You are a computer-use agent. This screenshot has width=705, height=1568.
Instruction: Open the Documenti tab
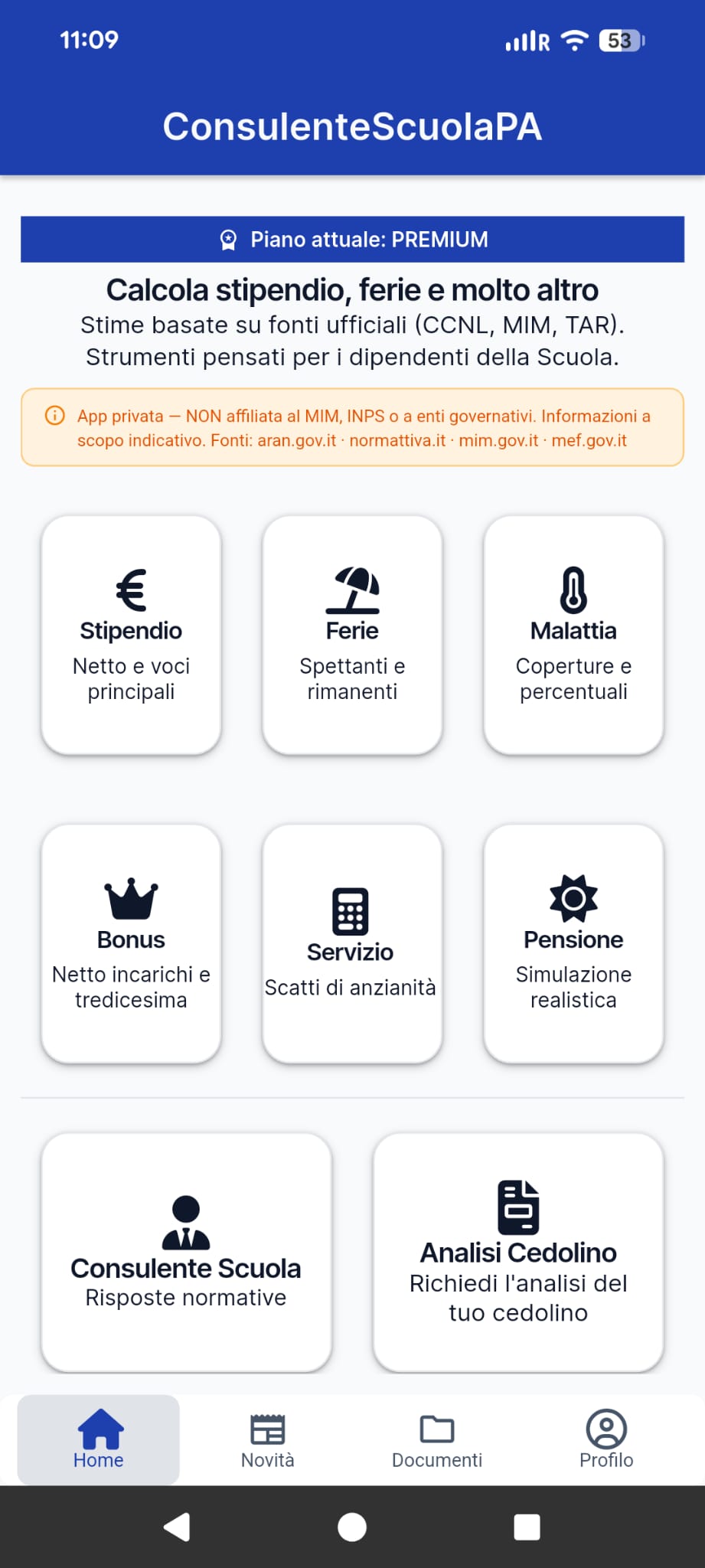436,1439
